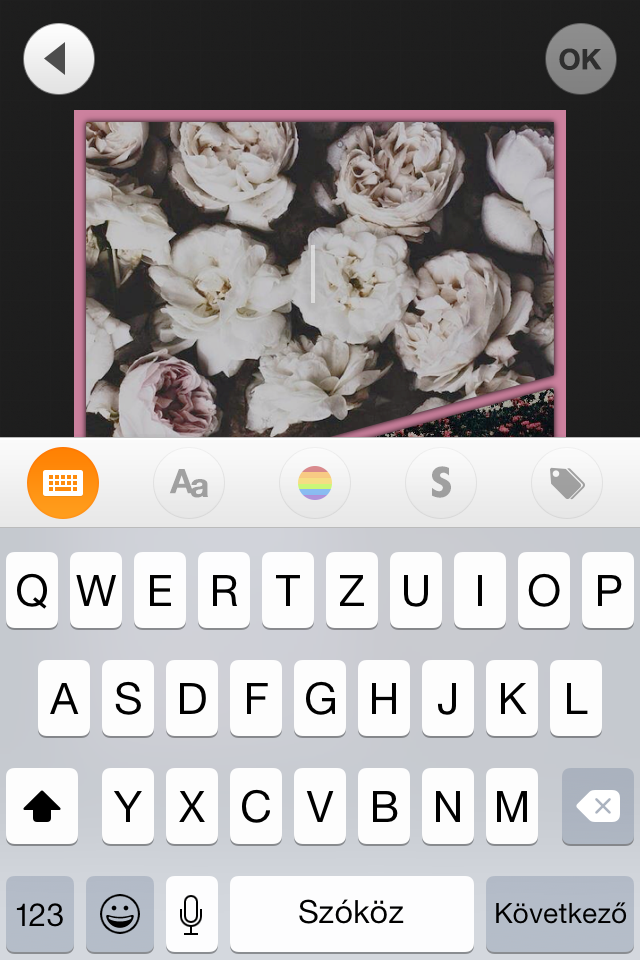This screenshot has width=640, height=960.
Task: Open the font style Aa options
Action: tap(189, 483)
